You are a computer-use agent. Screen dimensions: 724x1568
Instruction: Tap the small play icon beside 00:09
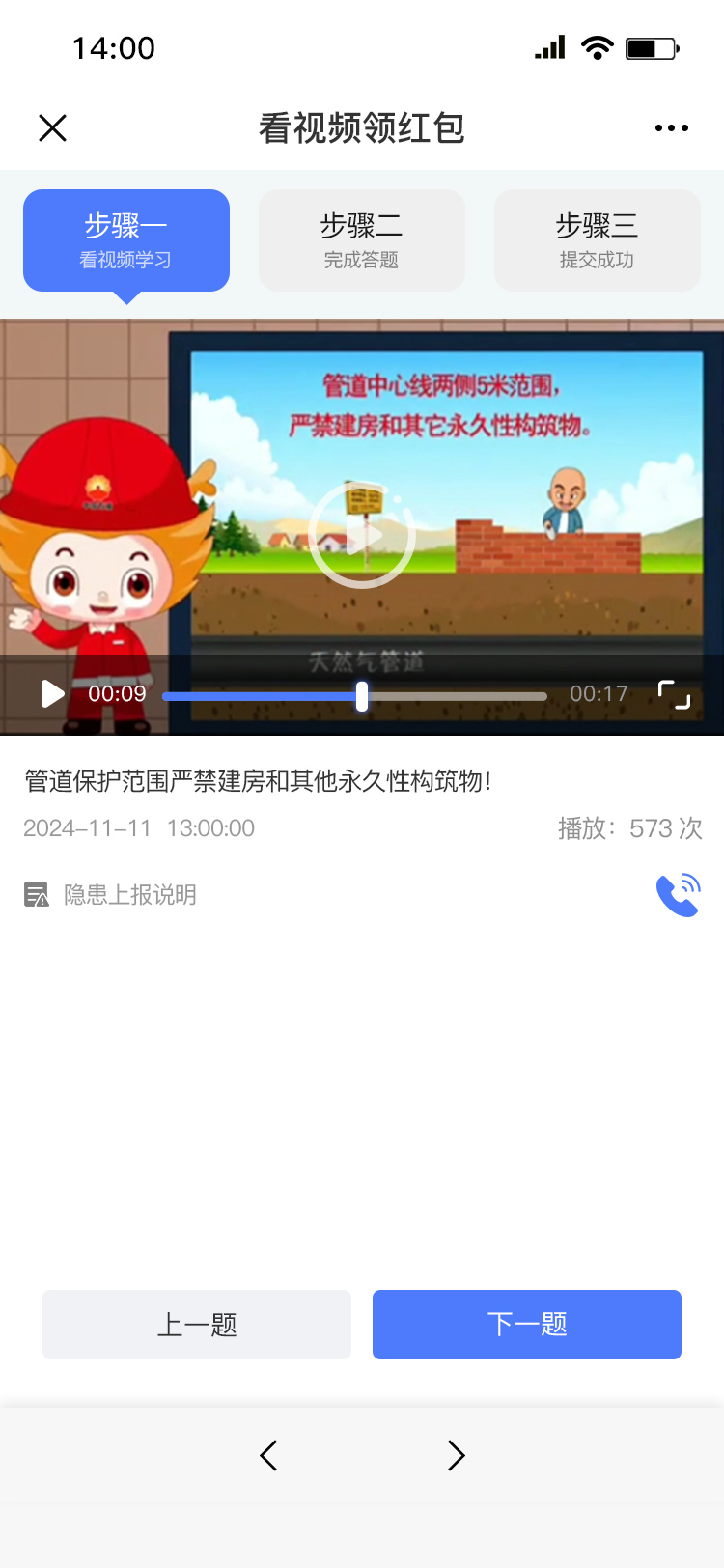coord(52,693)
